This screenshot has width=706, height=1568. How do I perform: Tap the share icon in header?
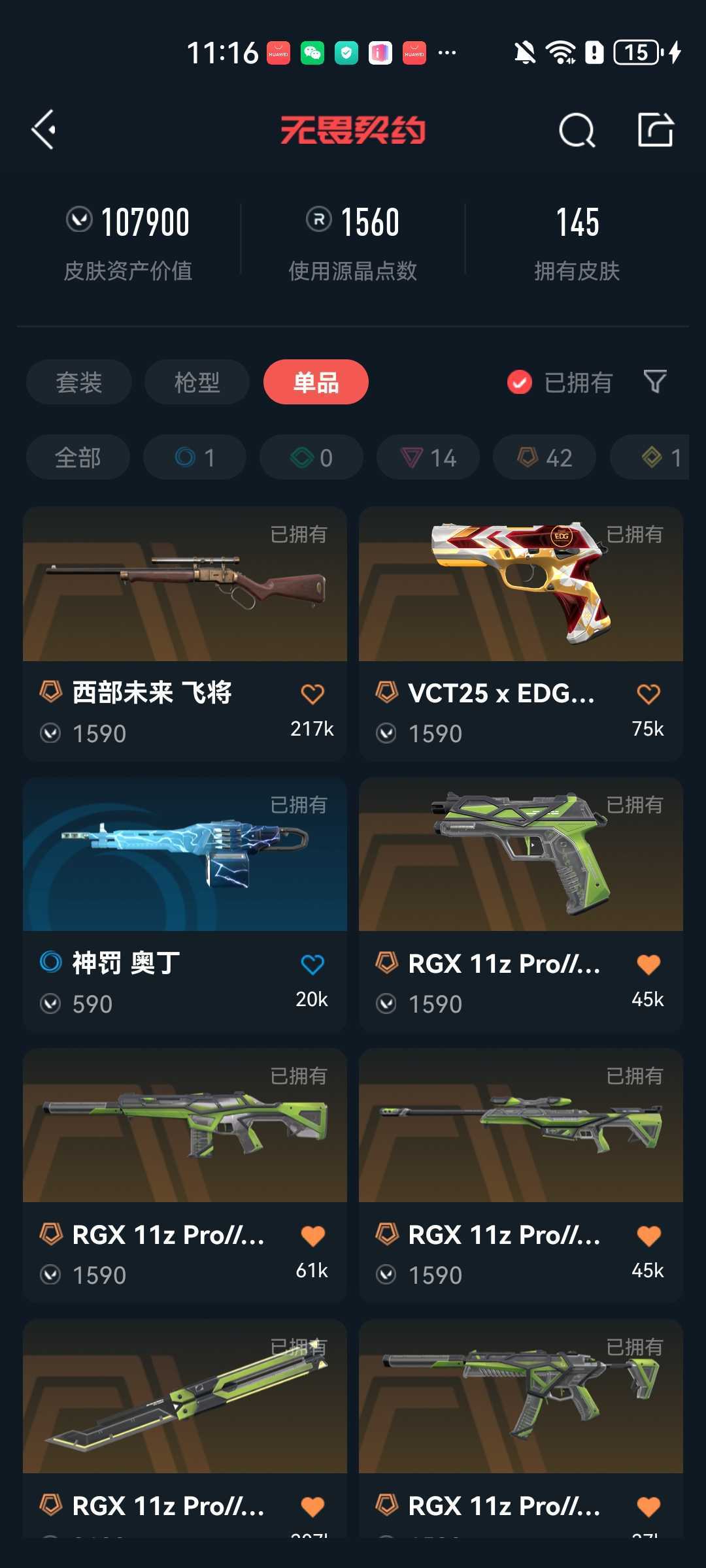pos(656,129)
